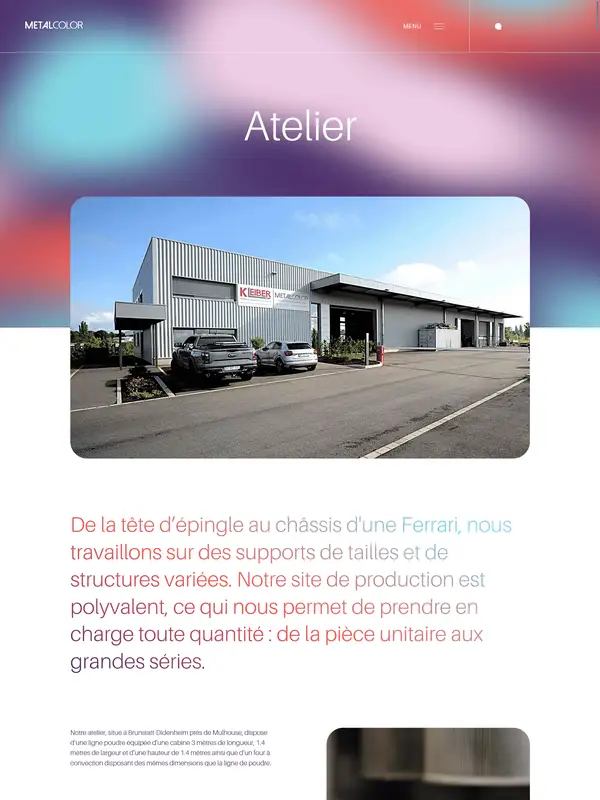Image resolution: width=600 pixels, height=800 pixels.
Task: Tap the white dot button in header
Action: click(498, 26)
